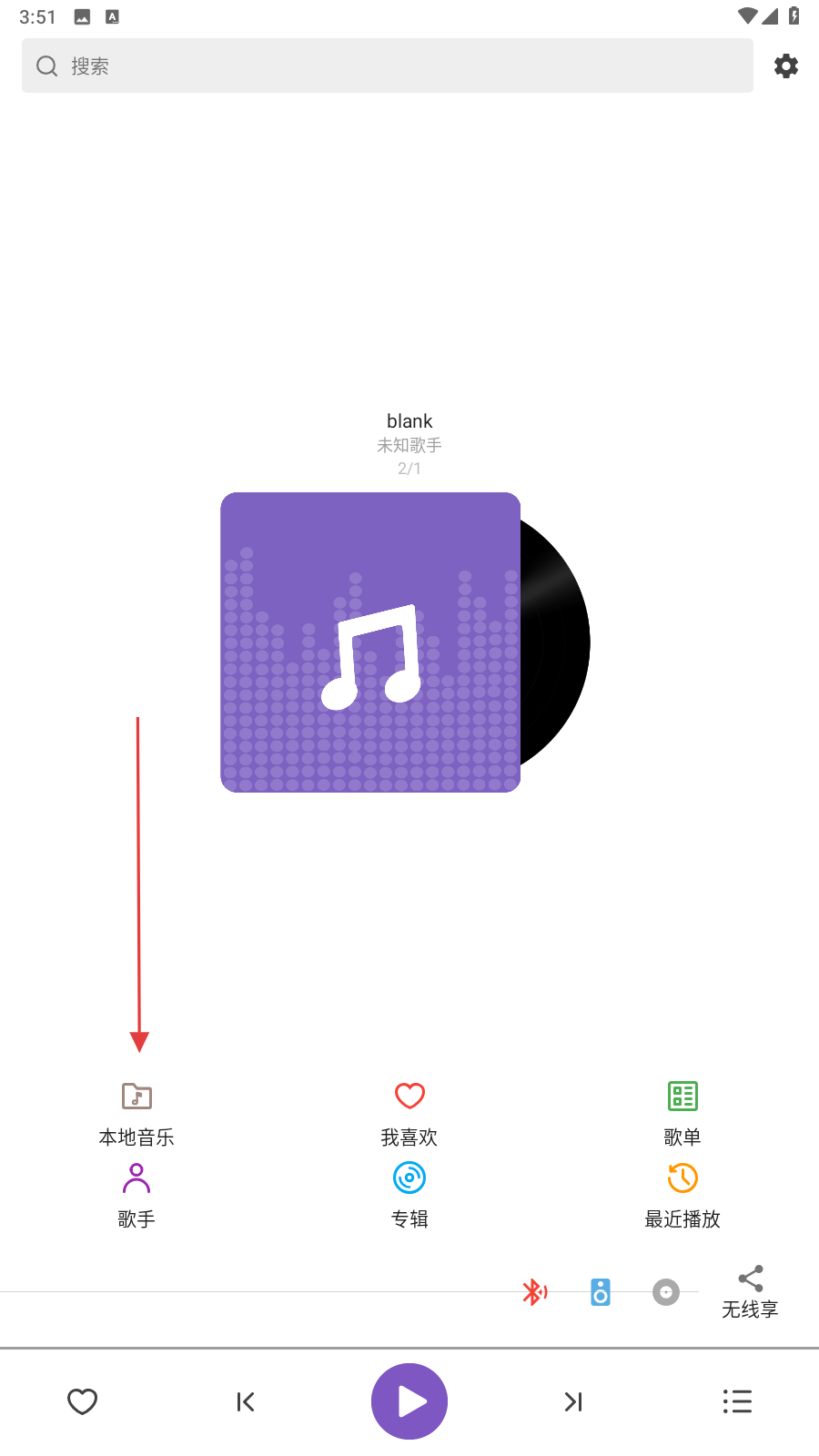Image resolution: width=819 pixels, height=1456 pixels.
Task: Open 无线享 wireless share
Action: 750,1291
